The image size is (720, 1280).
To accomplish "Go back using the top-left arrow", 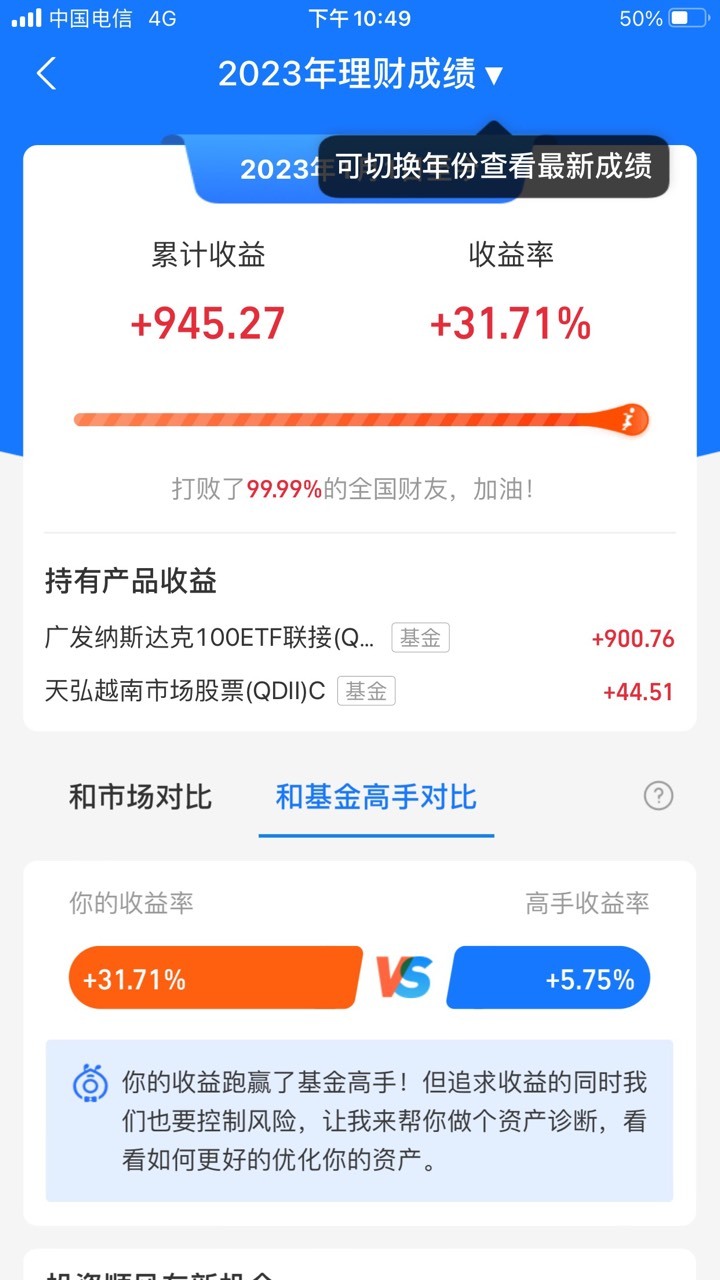I will 46,74.
